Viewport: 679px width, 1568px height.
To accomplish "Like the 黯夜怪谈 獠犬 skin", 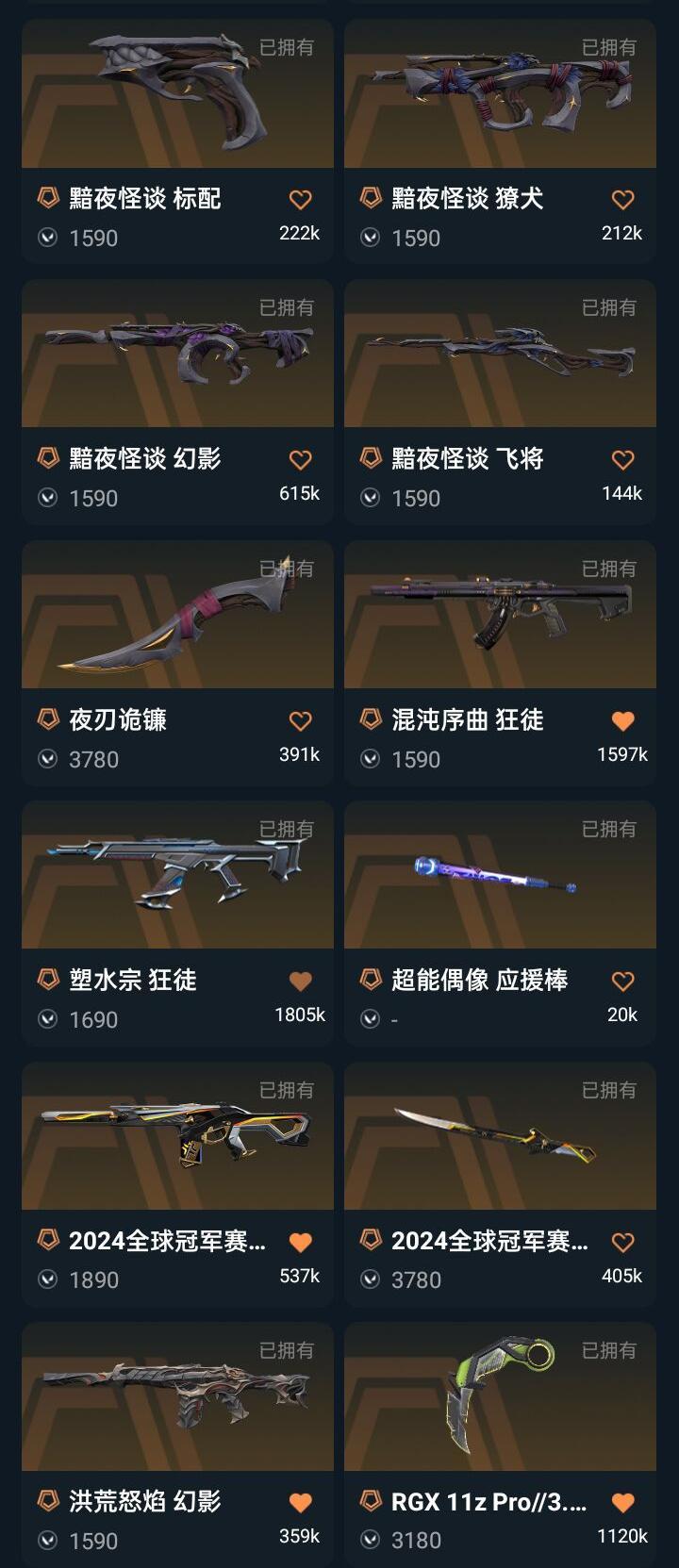I will (x=622, y=199).
